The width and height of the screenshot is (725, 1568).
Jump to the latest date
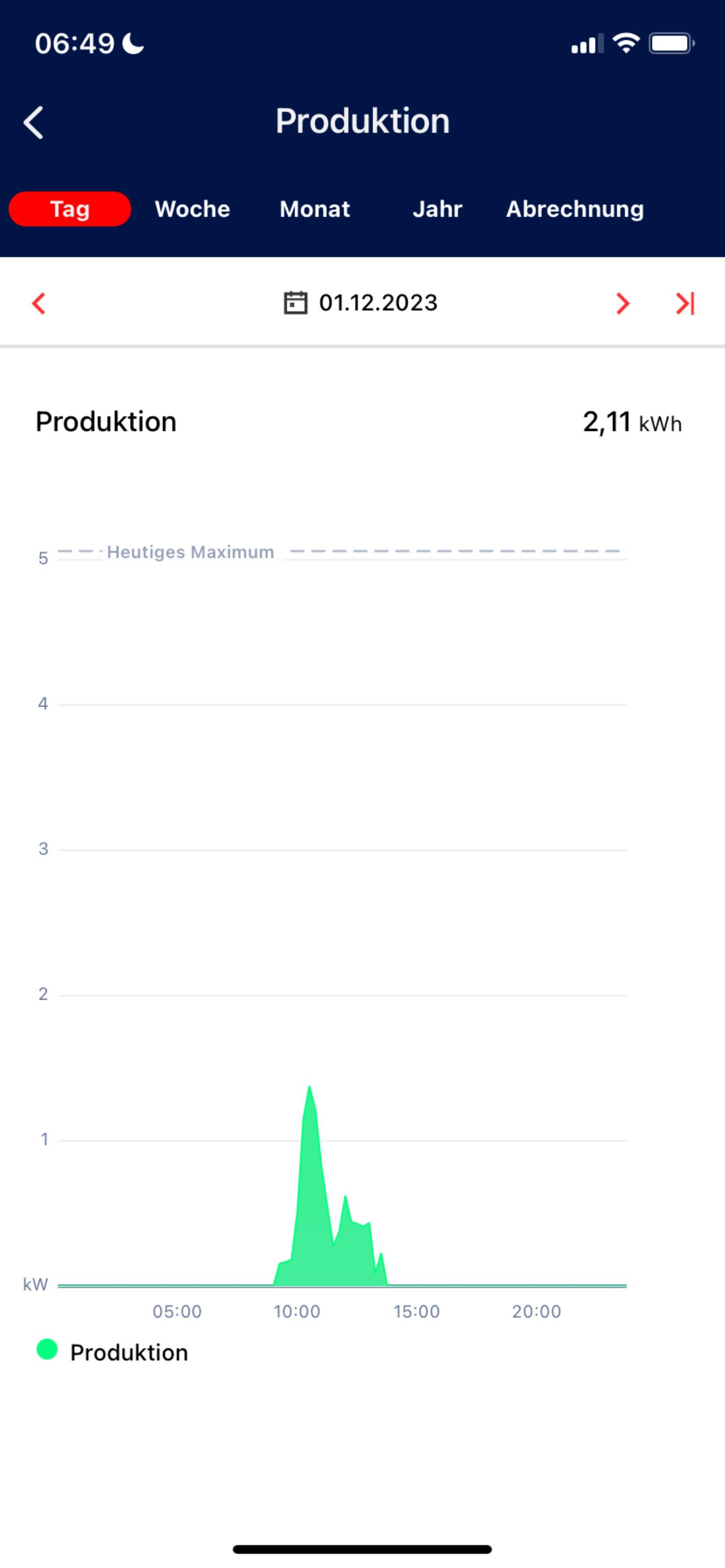click(x=685, y=303)
